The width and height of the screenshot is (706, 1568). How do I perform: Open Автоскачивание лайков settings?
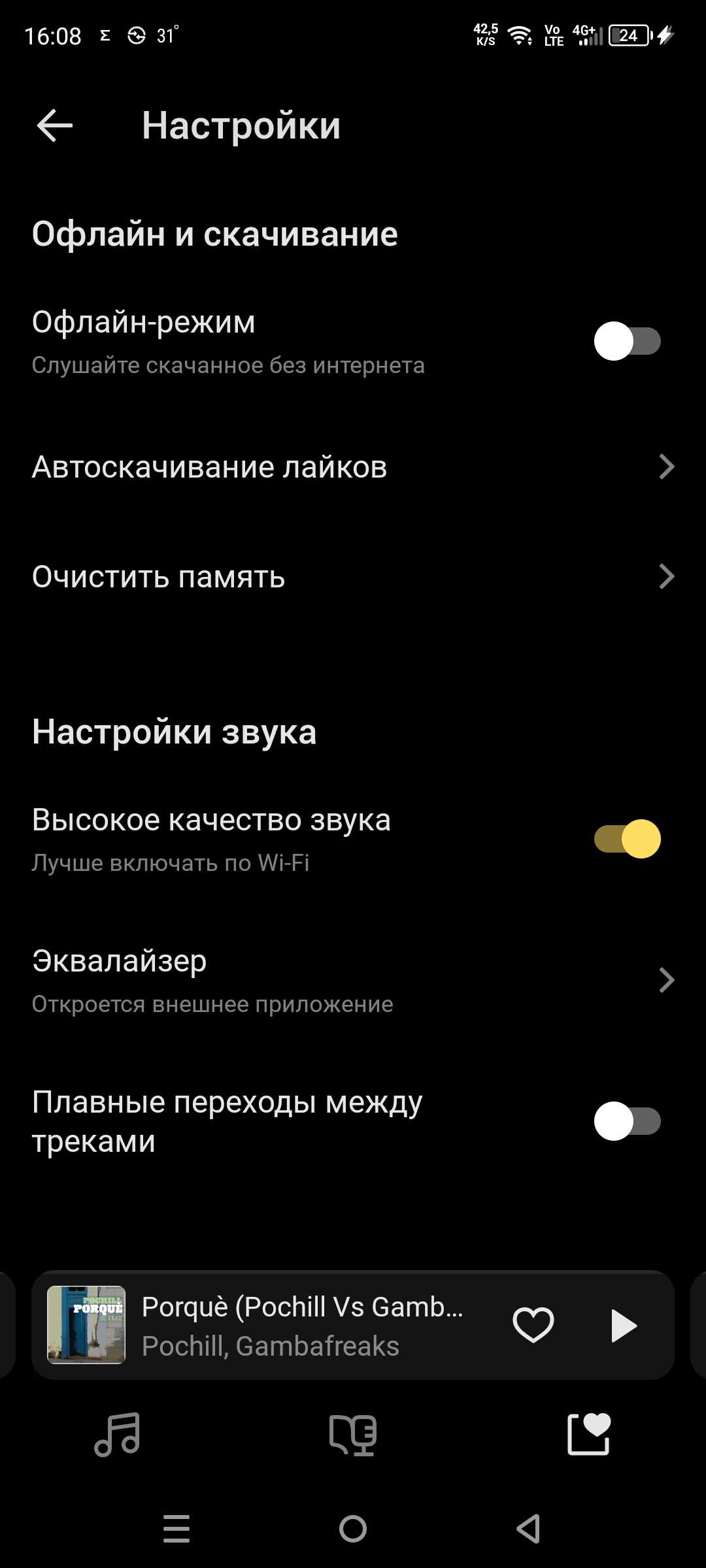coord(353,467)
